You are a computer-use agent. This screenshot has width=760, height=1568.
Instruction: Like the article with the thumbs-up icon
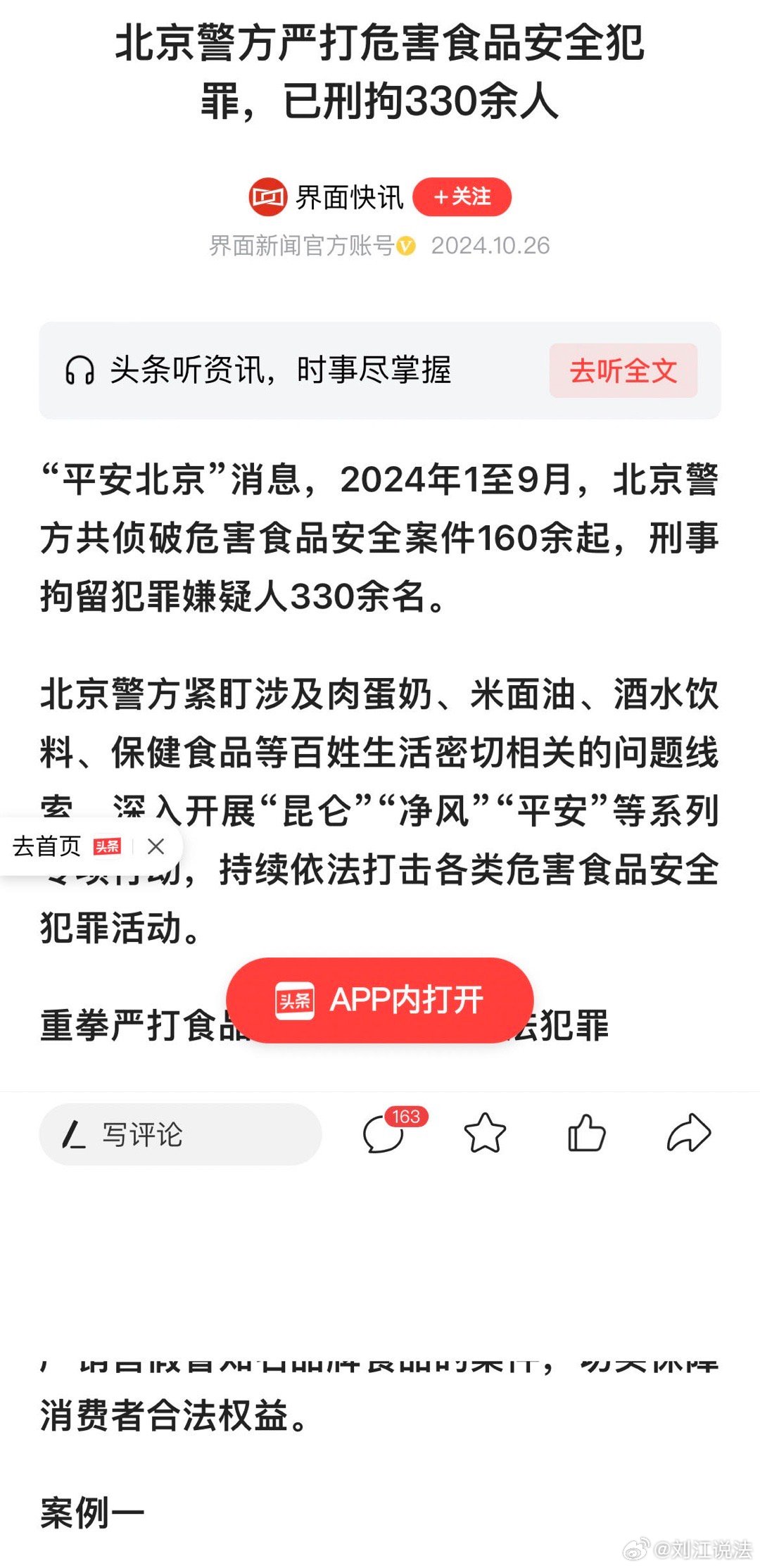click(x=586, y=1134)
